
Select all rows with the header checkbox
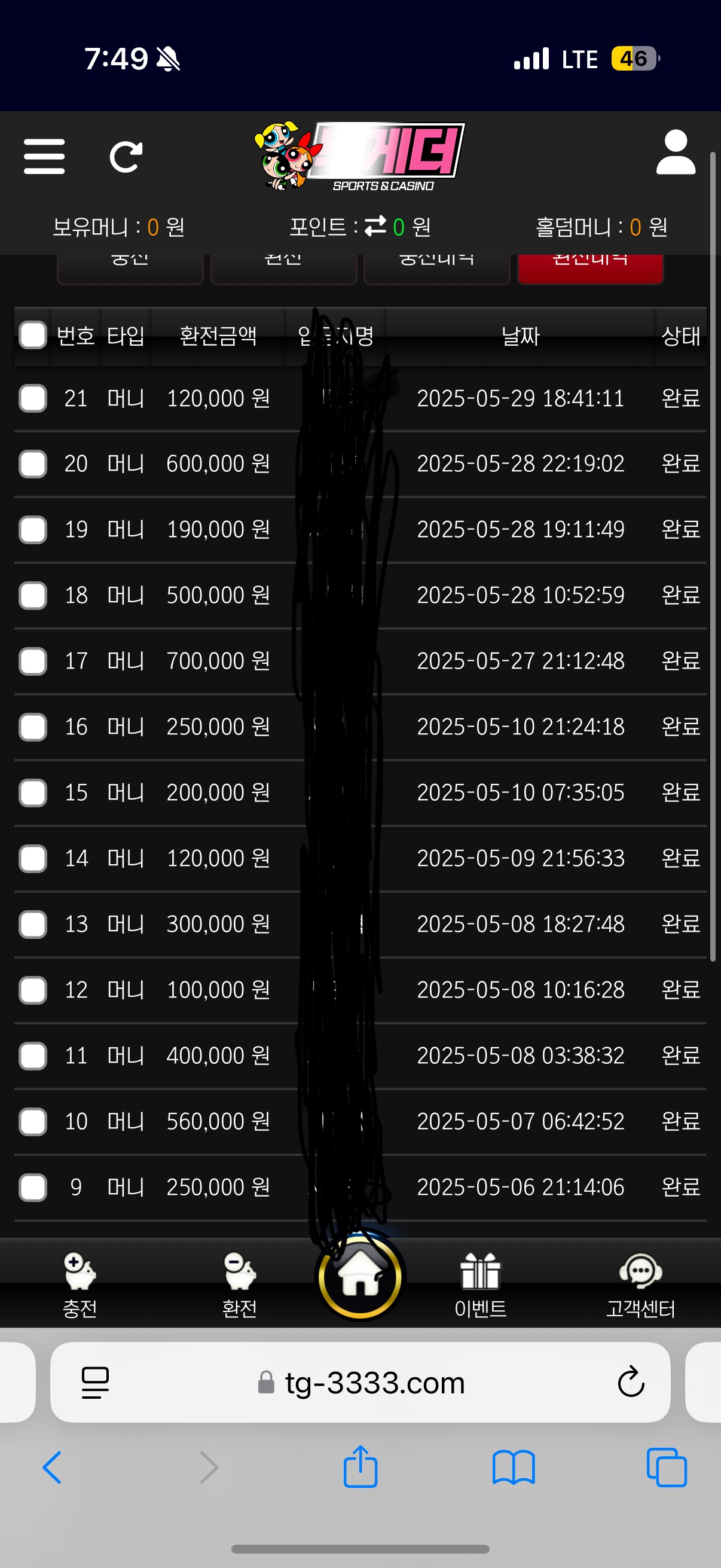coord(33,335)
